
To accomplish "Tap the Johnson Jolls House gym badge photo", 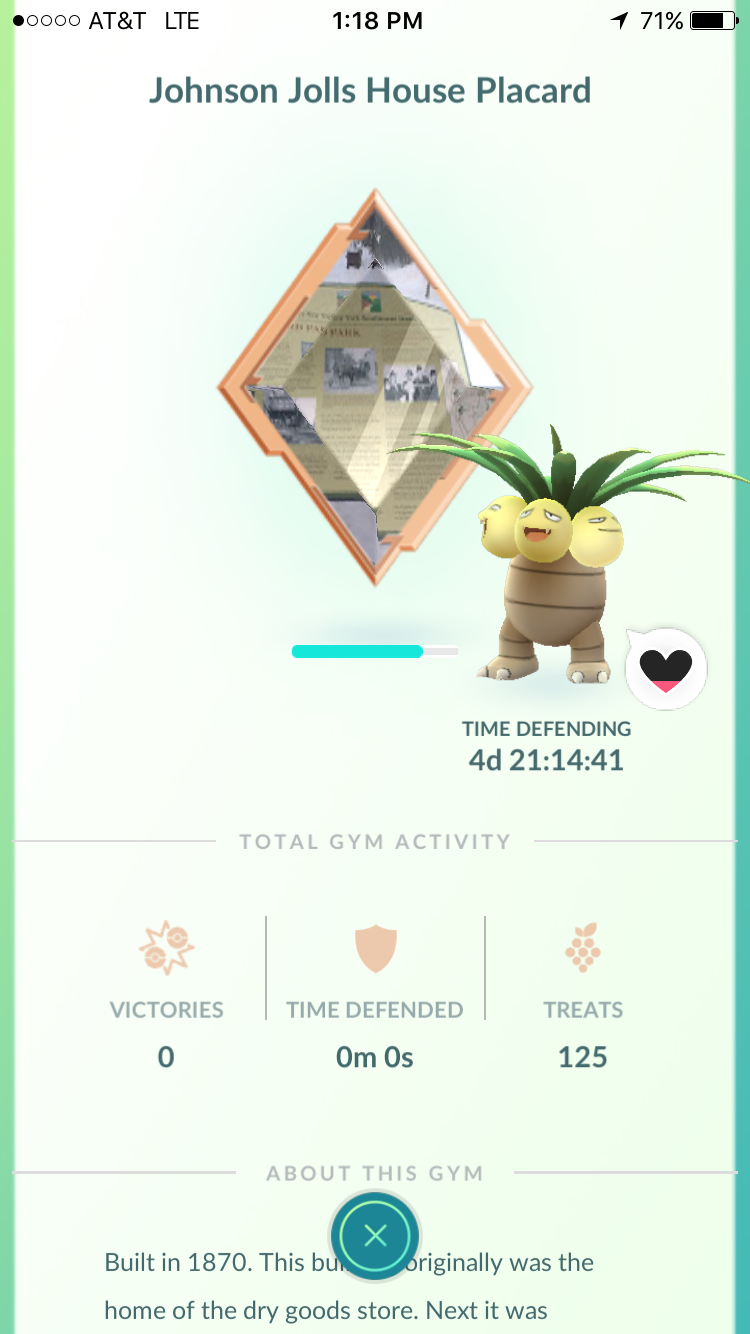I will coord(375,387).
